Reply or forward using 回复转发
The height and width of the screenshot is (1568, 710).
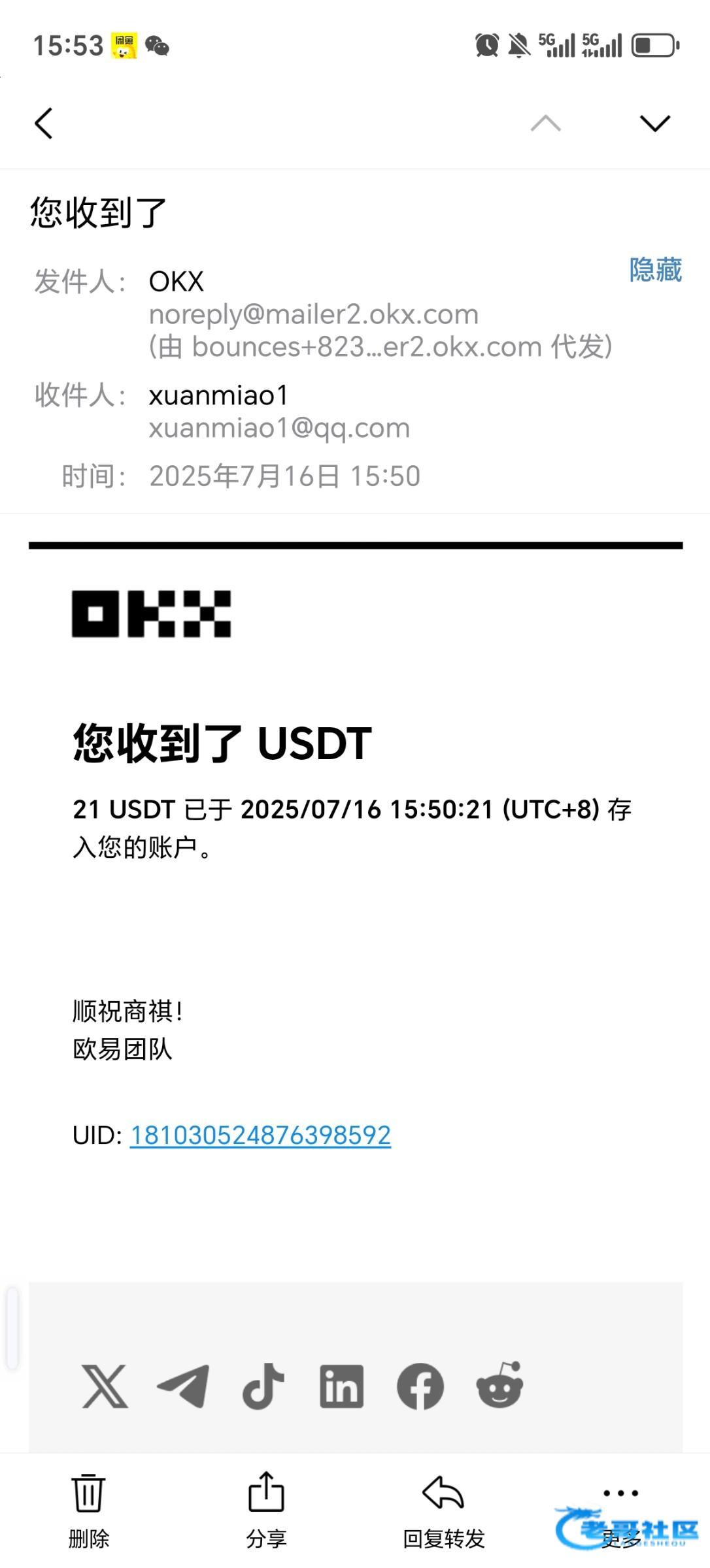[443, 1509]
